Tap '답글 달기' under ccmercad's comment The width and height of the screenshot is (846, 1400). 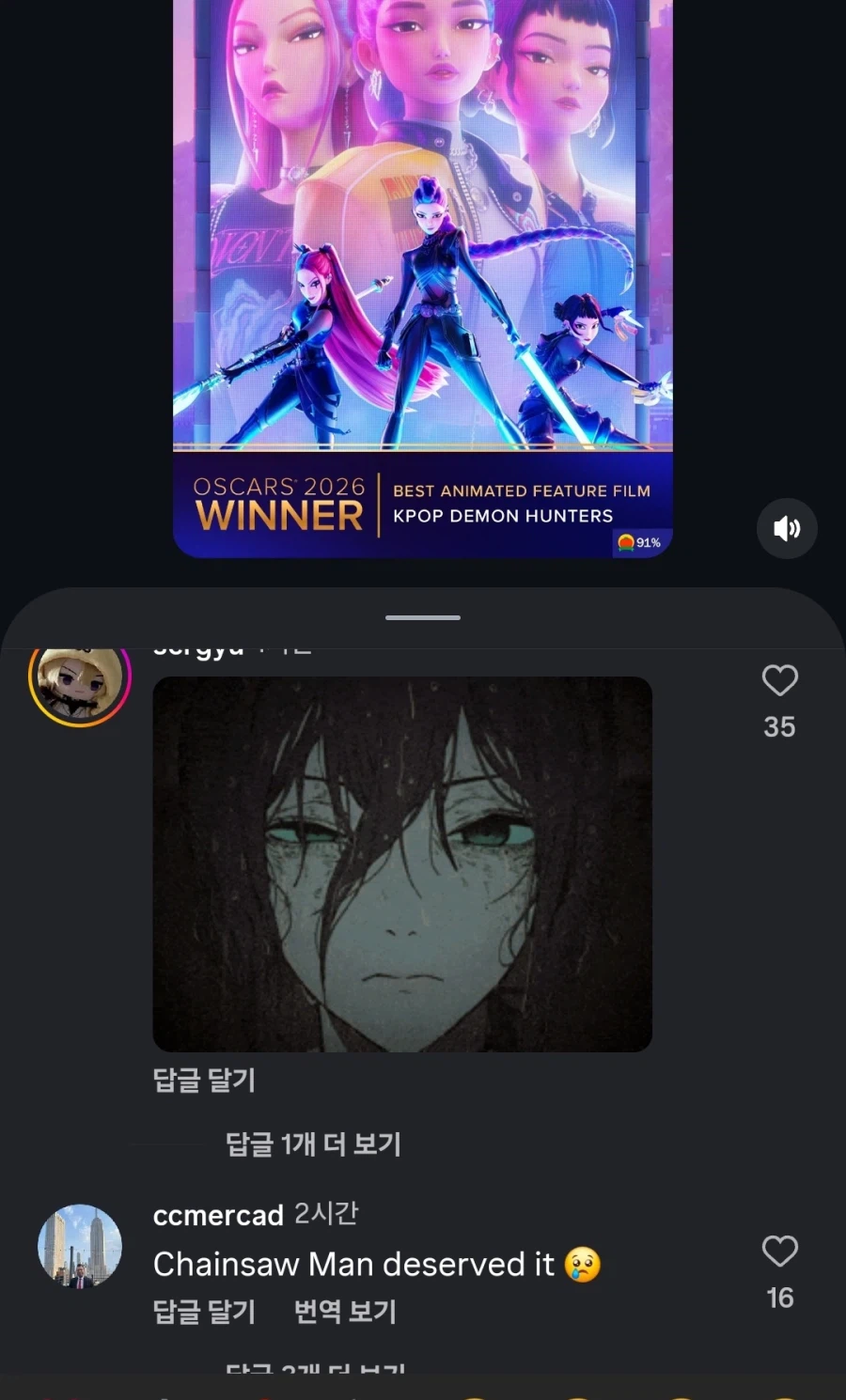[x=203, y=1312]
